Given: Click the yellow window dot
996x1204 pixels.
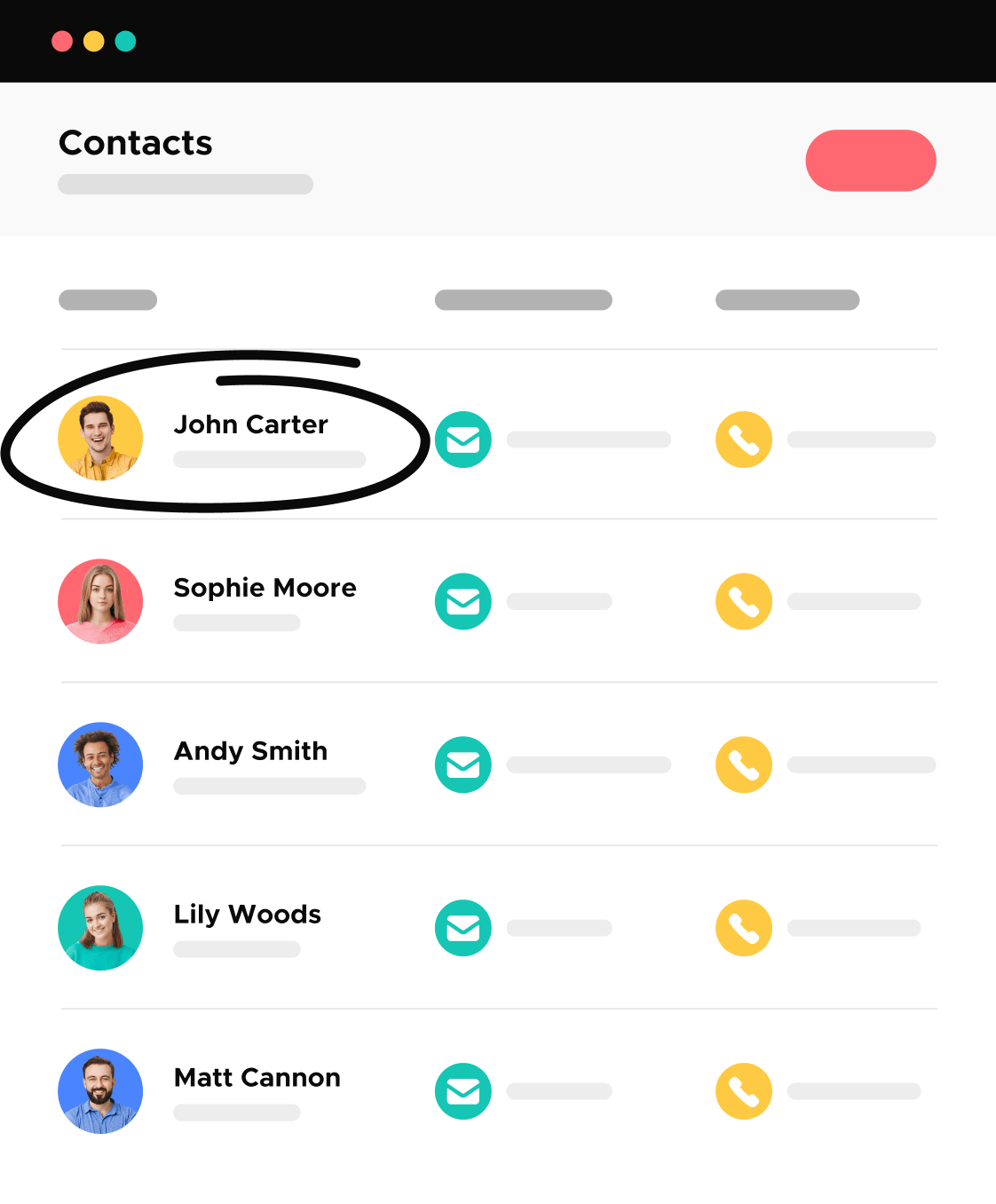Looking at the screenshot, I should pyautogui.click(x=93, y=41).
